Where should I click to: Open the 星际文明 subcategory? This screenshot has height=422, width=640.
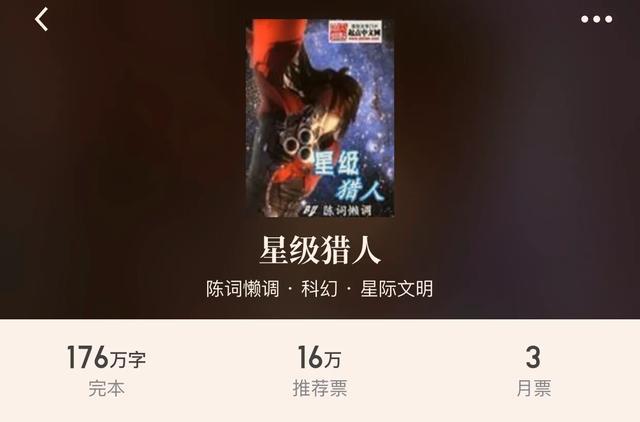coord(396,289)
